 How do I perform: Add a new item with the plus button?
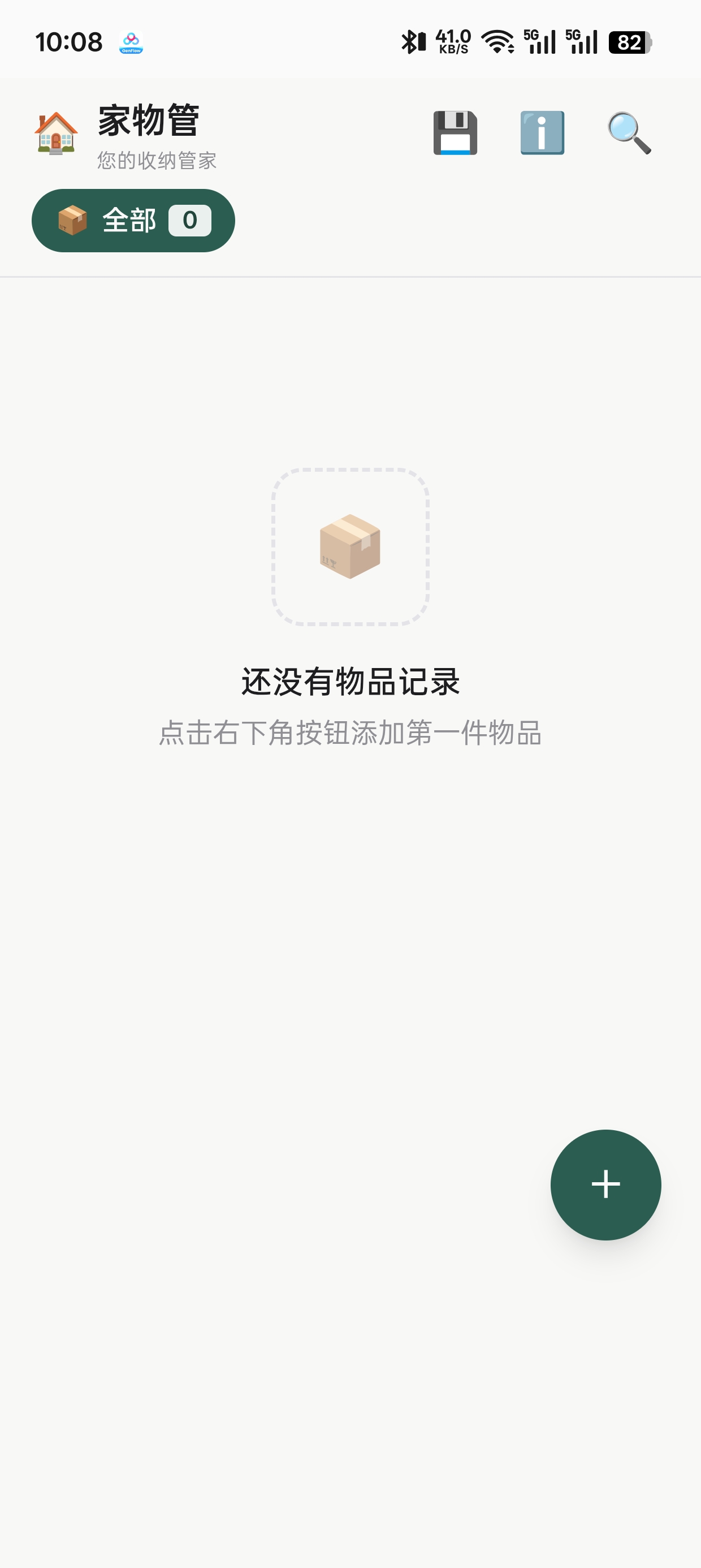tap(605, 1184)
